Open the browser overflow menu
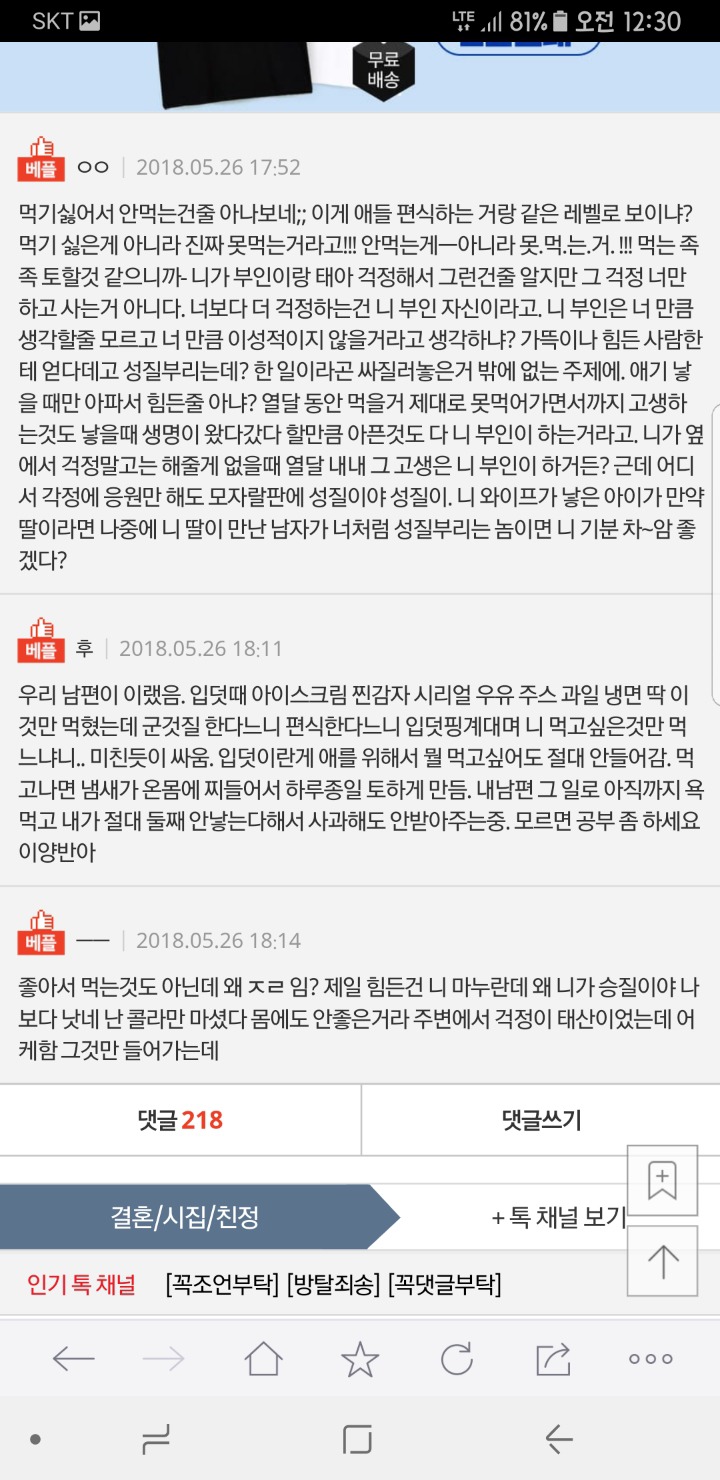The height and width of the screenshot is (1480, 720). [x=650, y=1358]
